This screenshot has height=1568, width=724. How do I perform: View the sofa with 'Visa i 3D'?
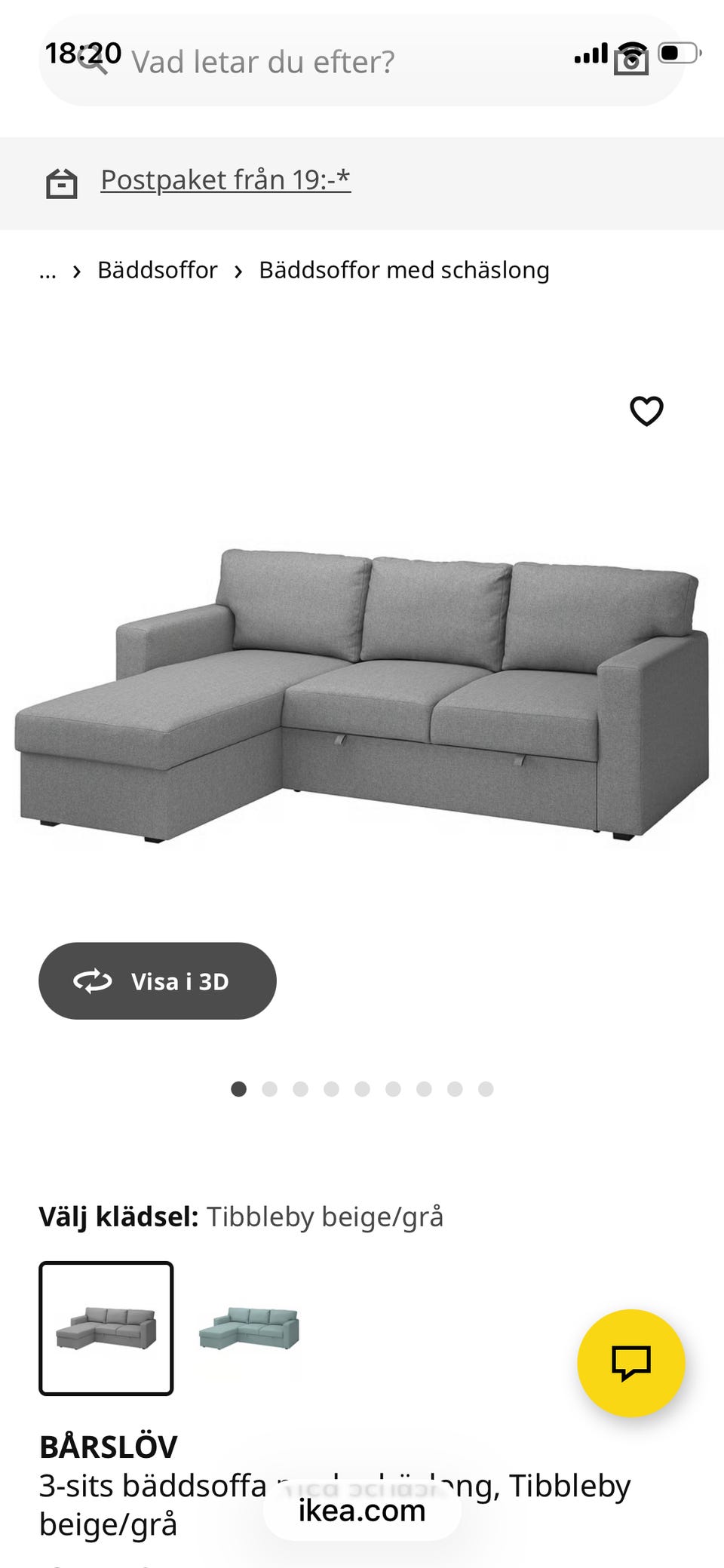158,980
